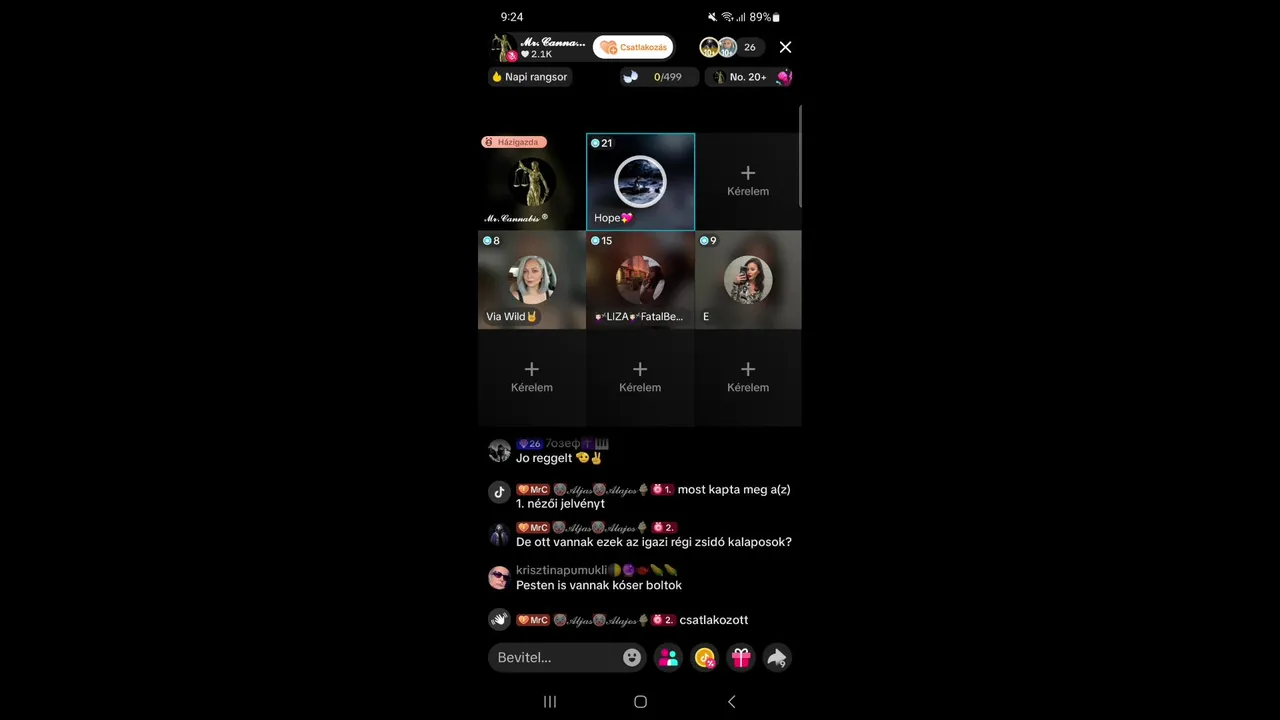Open LIZA FatalBe... guest seat
Screen dimensions: 1280x720
click(640, 280)
